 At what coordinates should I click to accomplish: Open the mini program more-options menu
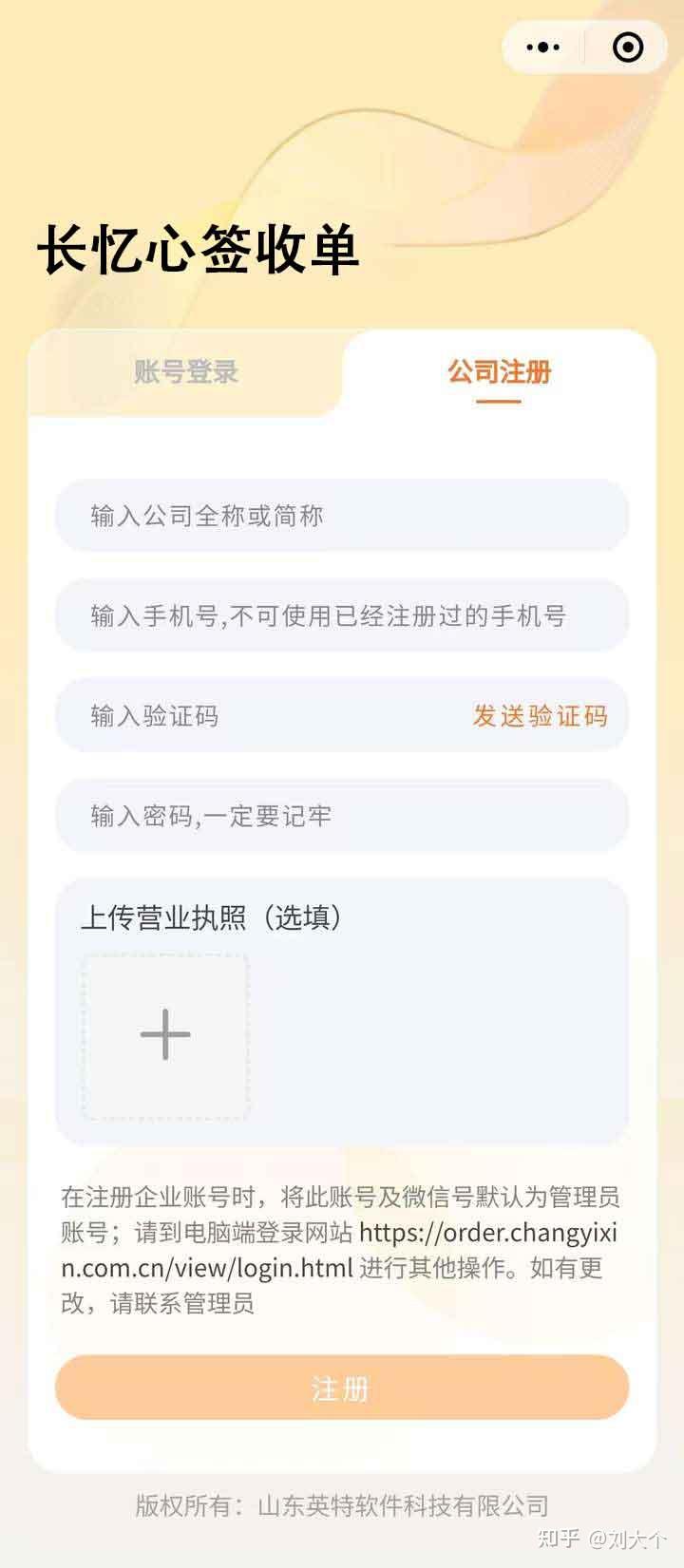pos(543,47)
